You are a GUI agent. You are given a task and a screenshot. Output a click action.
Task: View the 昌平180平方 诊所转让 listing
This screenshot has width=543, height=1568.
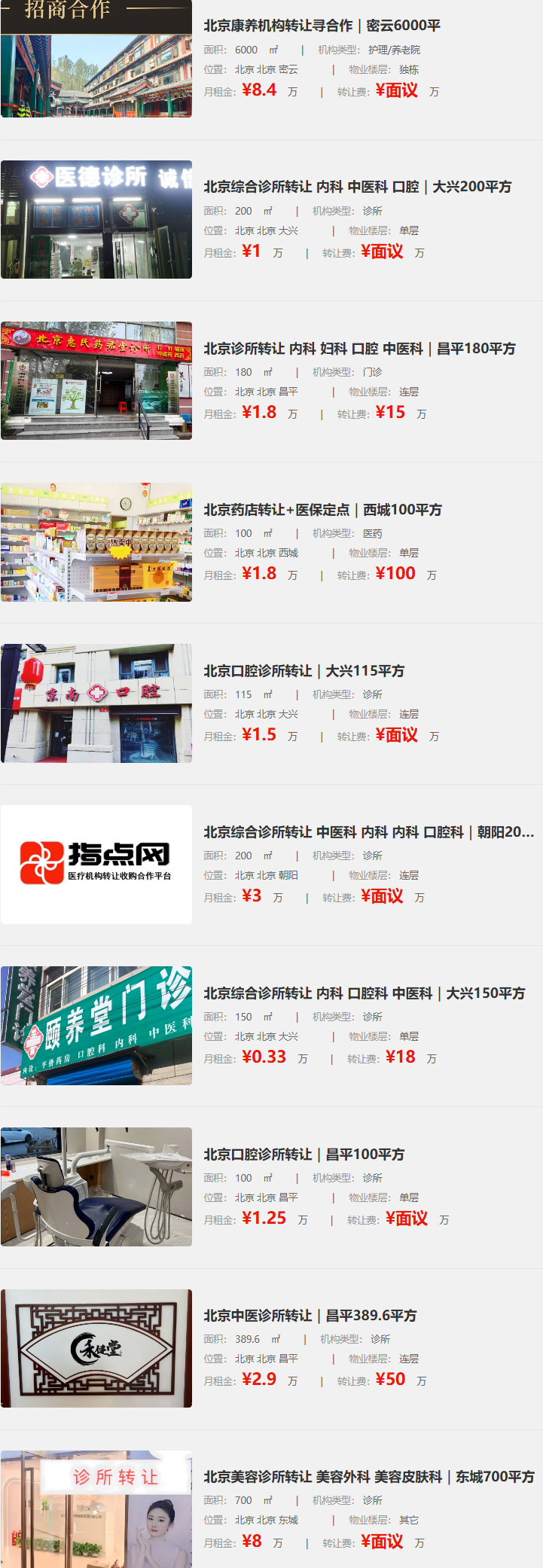coord(359,349)
